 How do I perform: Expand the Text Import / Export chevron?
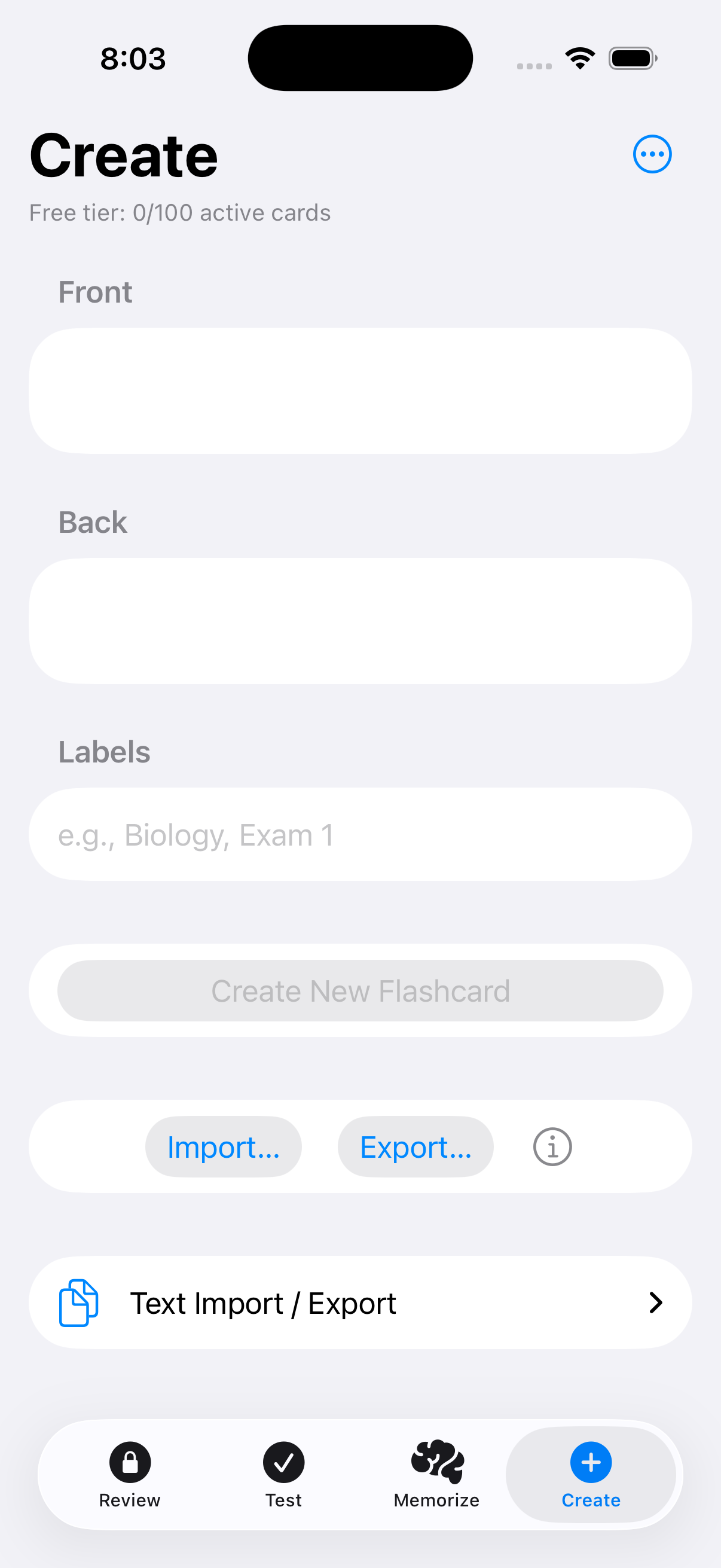pyautogui.click(x=655, y=1302)
